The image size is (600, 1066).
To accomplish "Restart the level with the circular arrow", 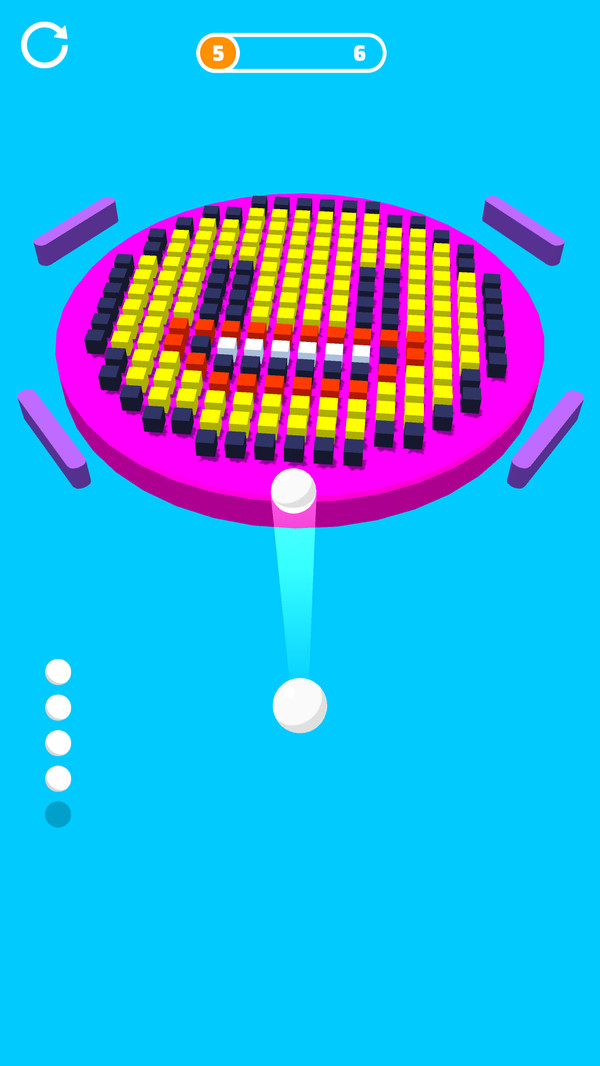I will pos(45,45).
